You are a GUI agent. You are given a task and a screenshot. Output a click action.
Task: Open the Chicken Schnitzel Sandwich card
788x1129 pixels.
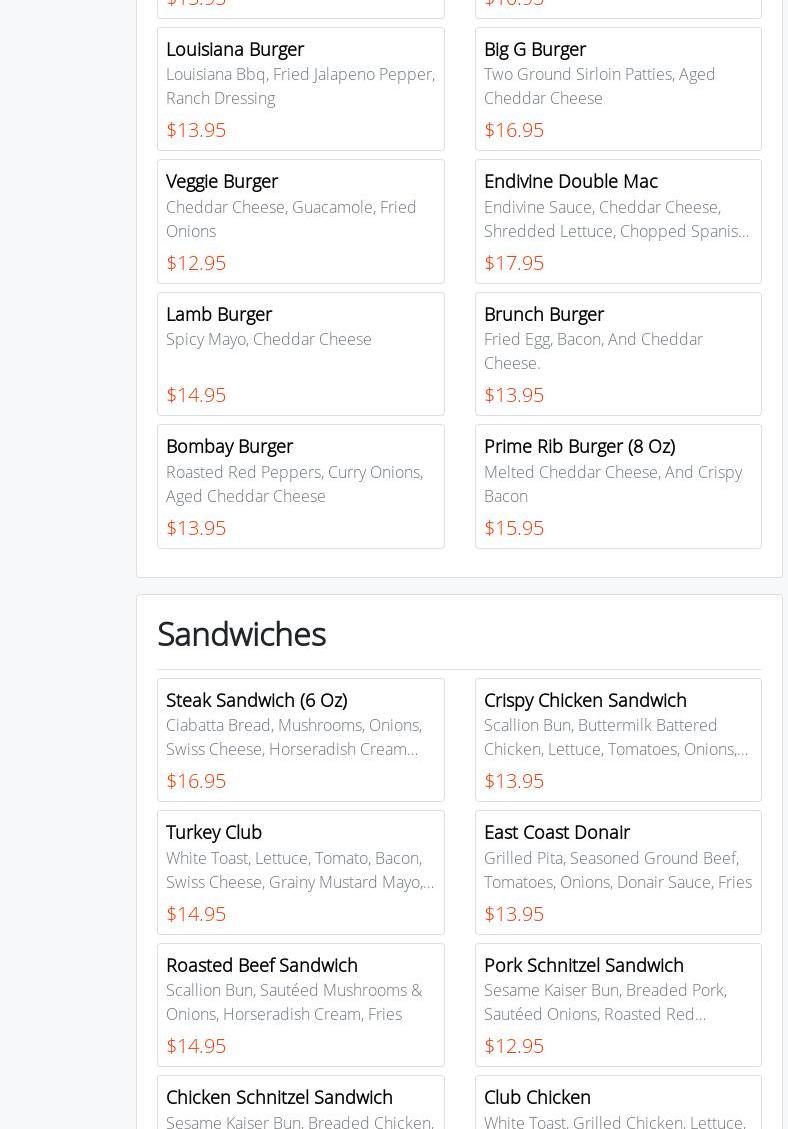click(300, 1105)
